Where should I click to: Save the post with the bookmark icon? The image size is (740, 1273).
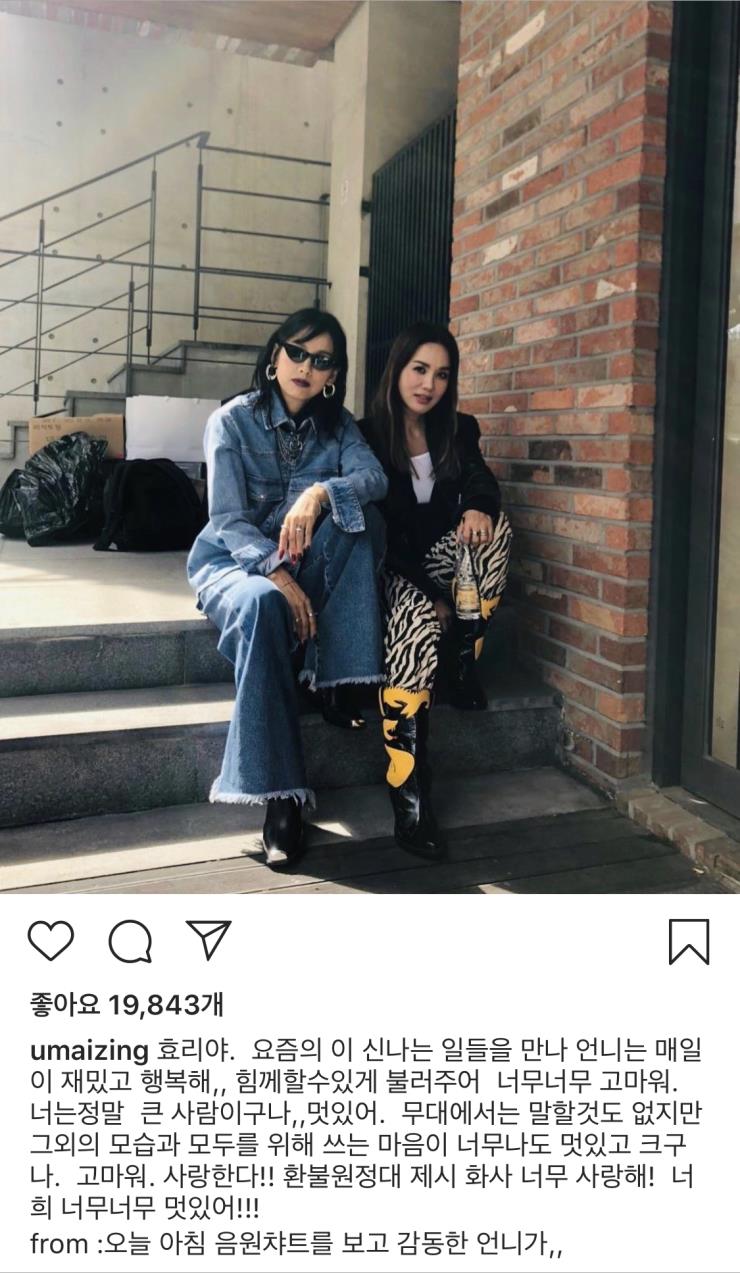pyautogui.click(x=689, y=941)
